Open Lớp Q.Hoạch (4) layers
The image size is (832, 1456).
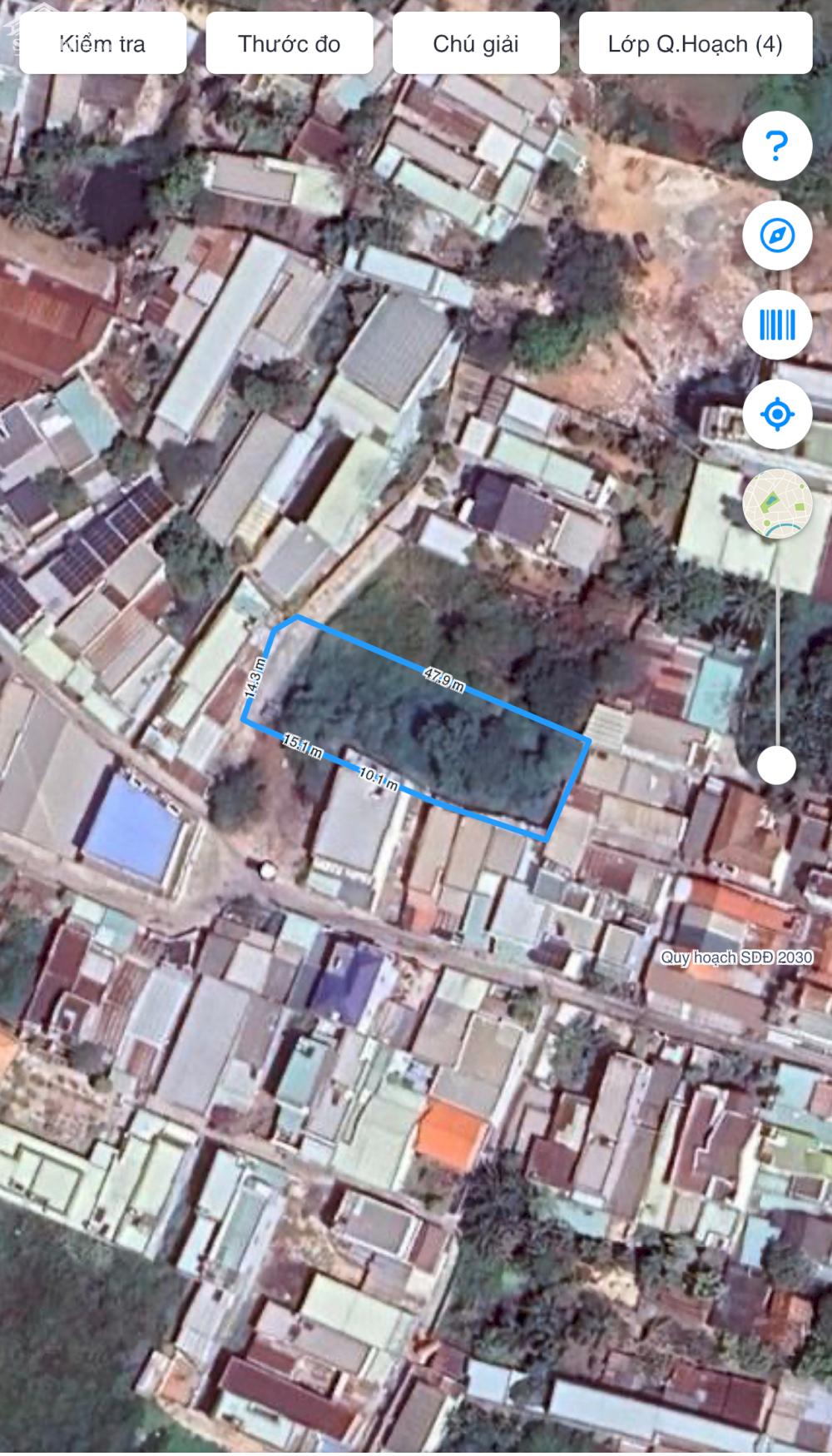click(x=695, y=43)
